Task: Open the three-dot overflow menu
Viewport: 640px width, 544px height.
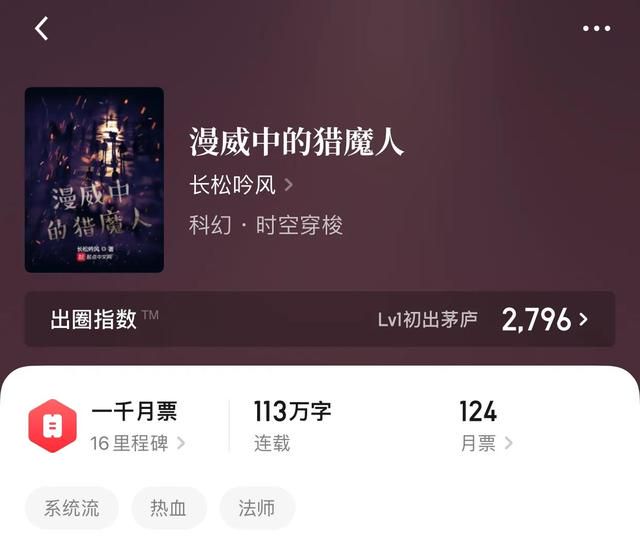Action: (596, 29)
